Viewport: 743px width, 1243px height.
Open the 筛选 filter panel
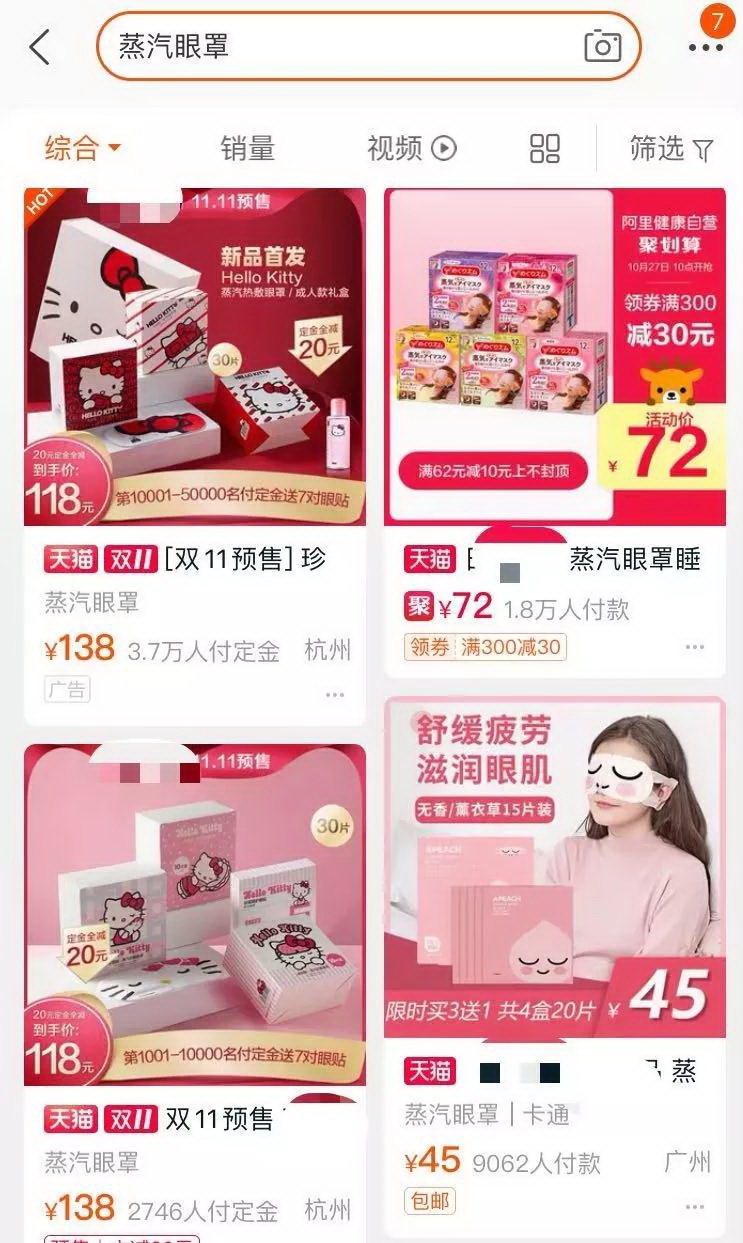click(x=671, y=149)
